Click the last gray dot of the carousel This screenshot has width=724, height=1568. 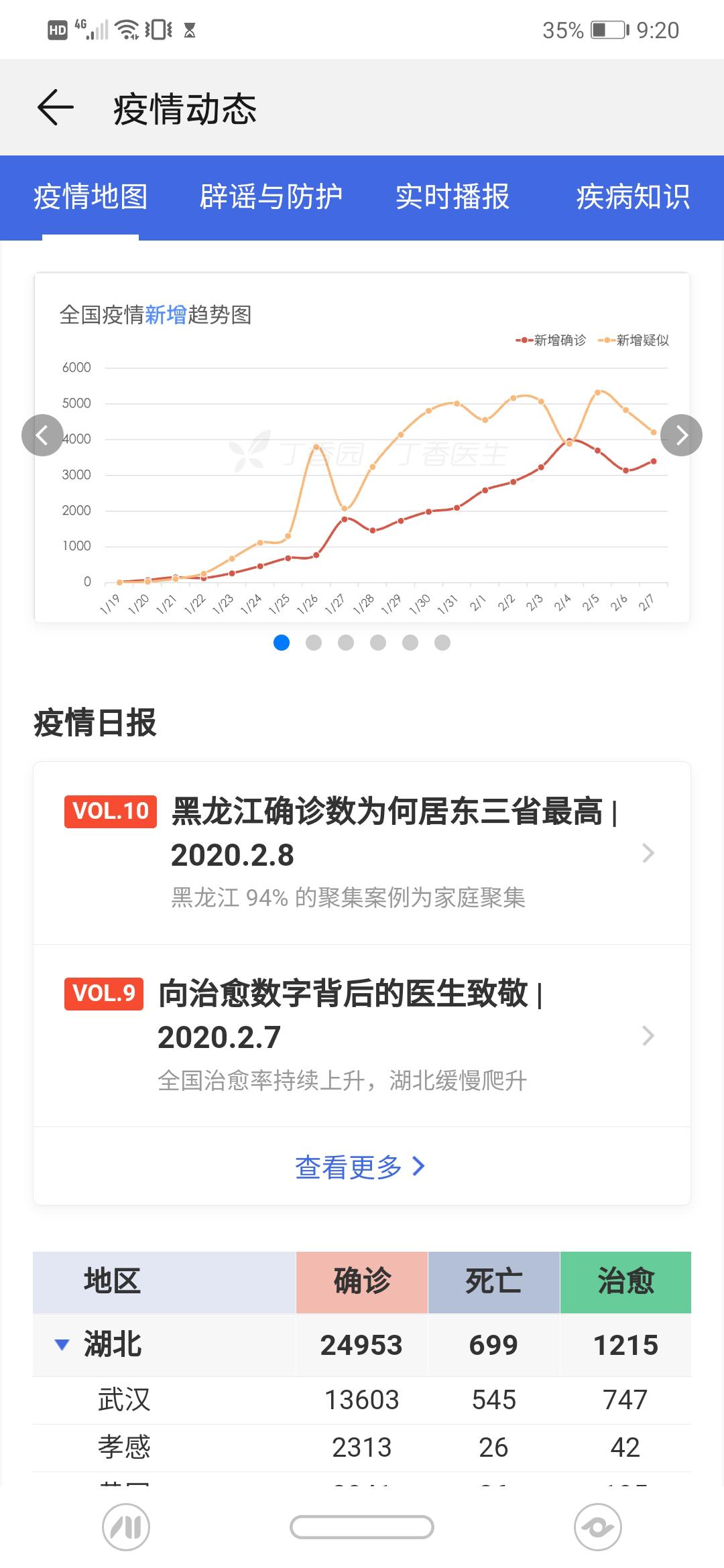tap(442, 643)
